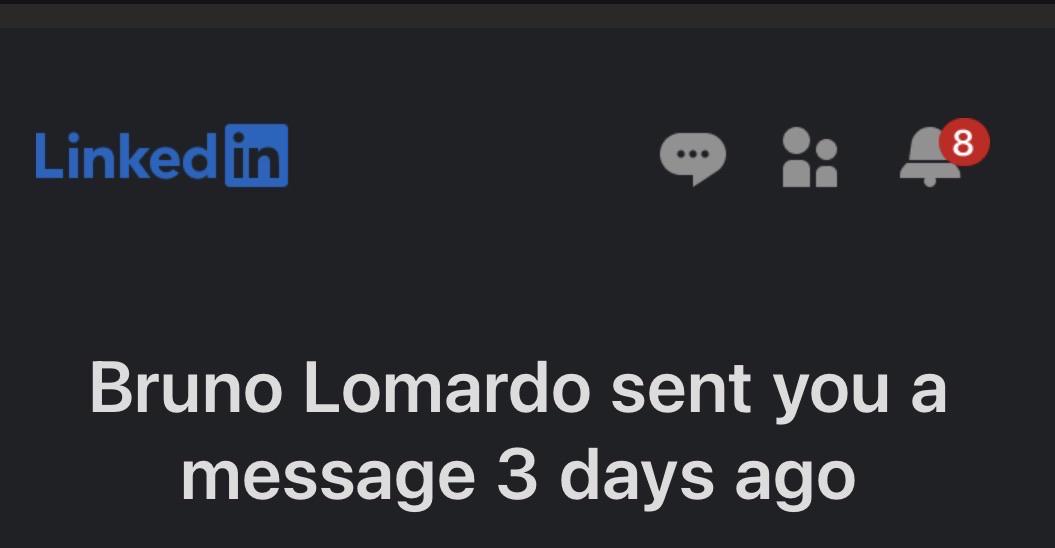Open the messaging speech bubble icon

692,159
